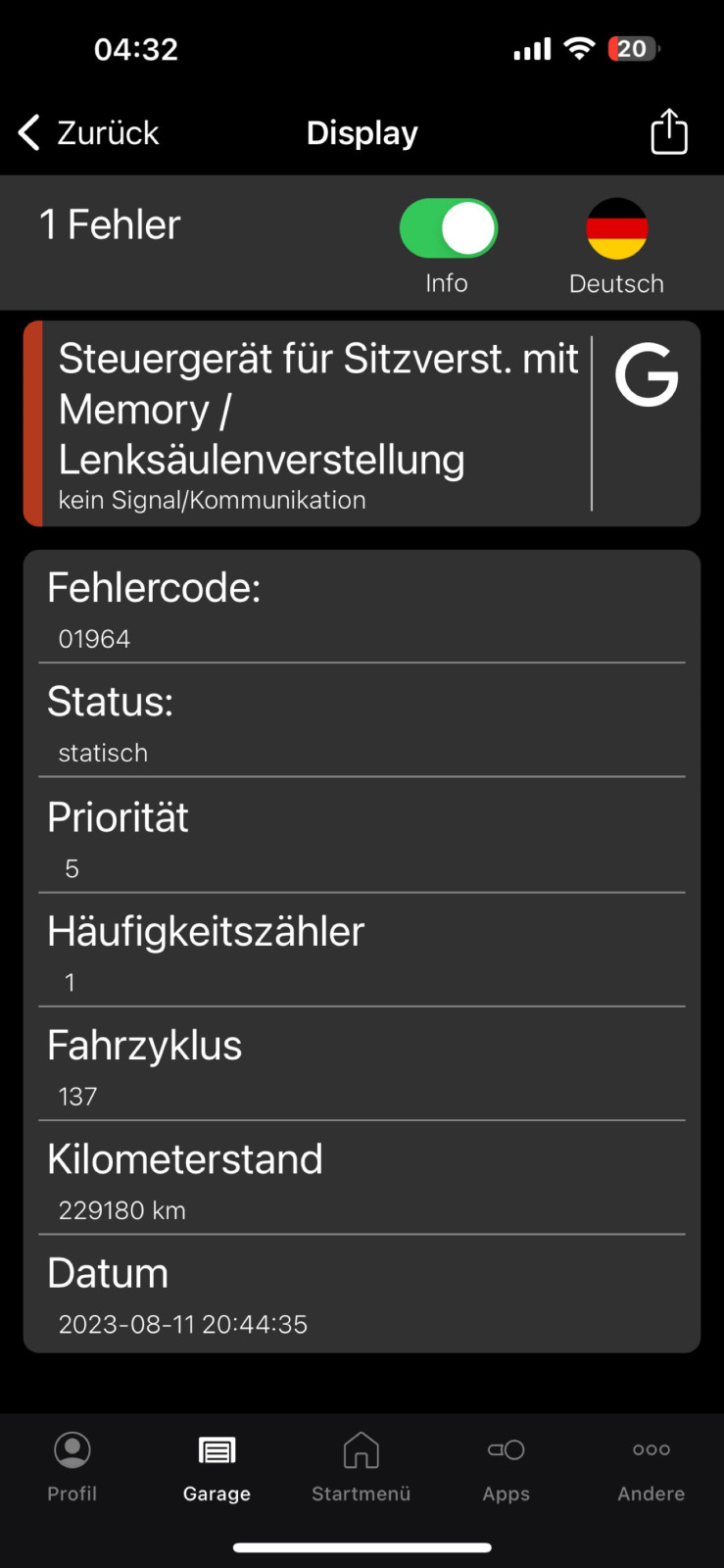Tap the battery indicator showing 20
This screenshot has width=724, height=1568.
coord(632,48)
